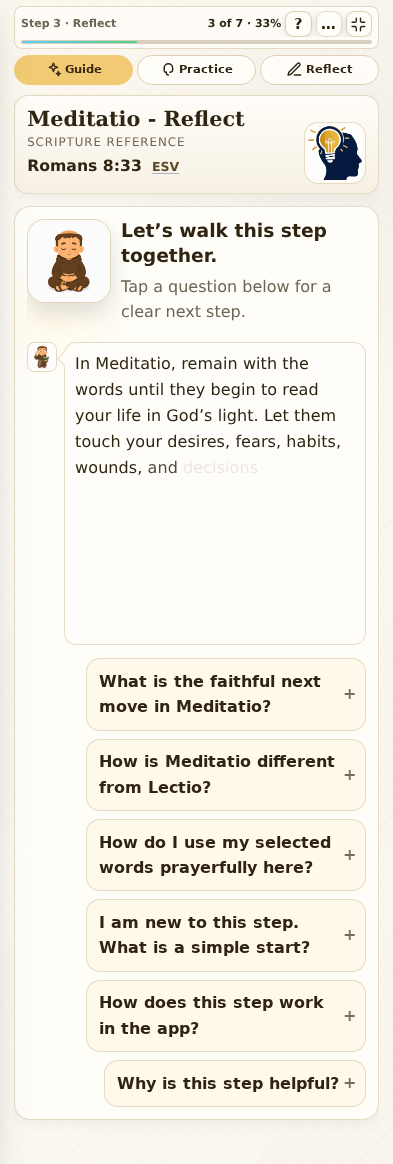Switch to the Reflect tab
Image resolution: width=393 pixels, height=1164 pixels.
coord(319,70)
